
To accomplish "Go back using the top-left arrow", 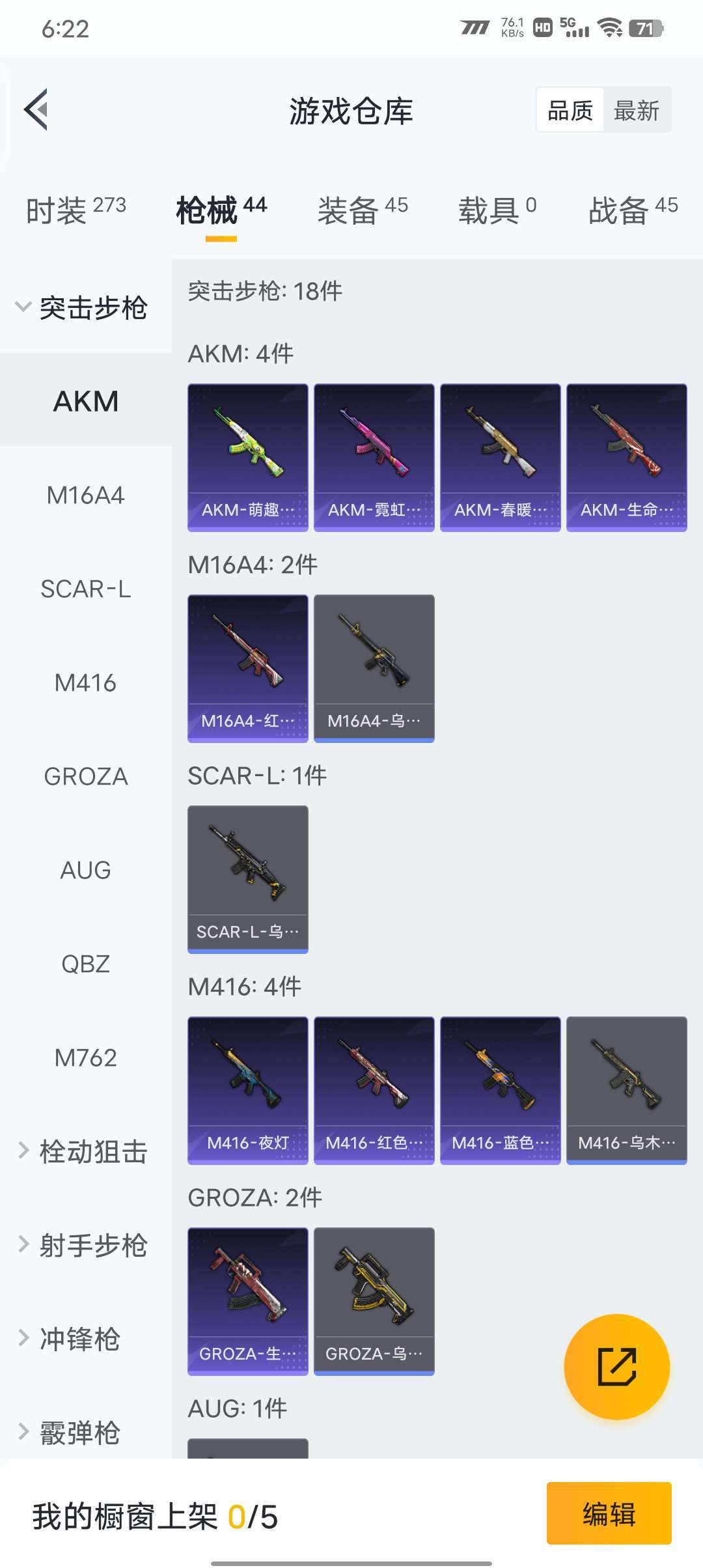I will pos(36,109).
